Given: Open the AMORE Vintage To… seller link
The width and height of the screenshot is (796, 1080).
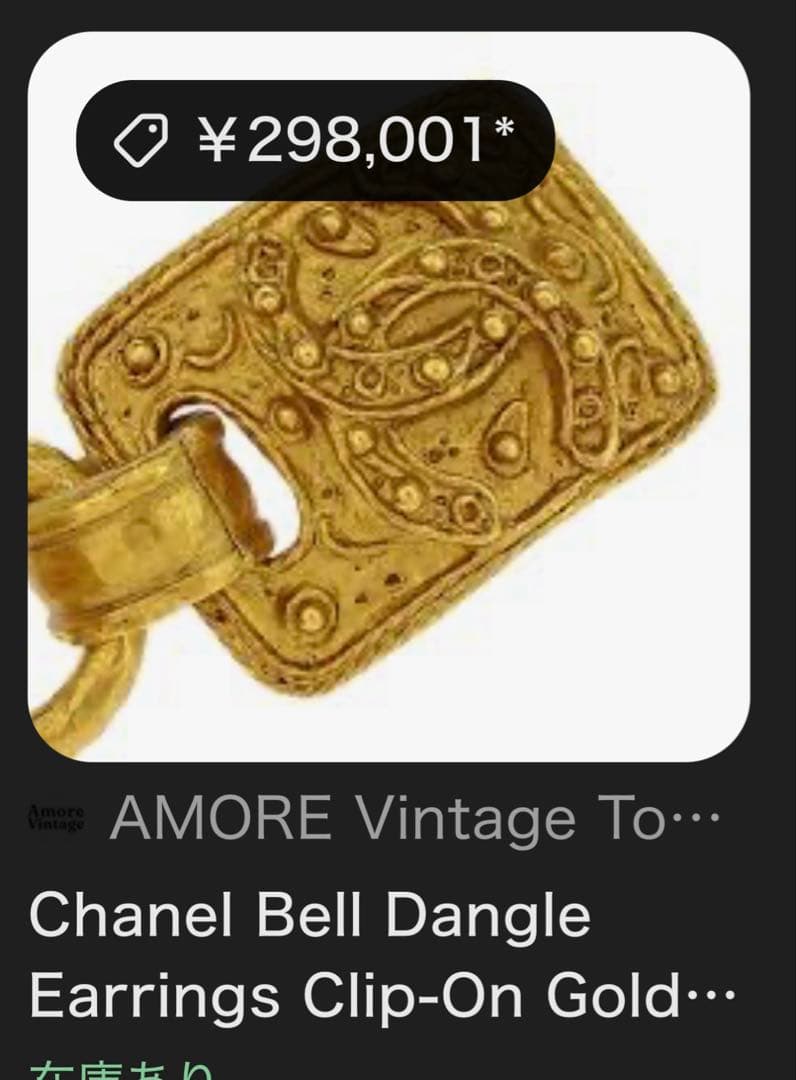Looking at the screenshot, I should 410,818.
